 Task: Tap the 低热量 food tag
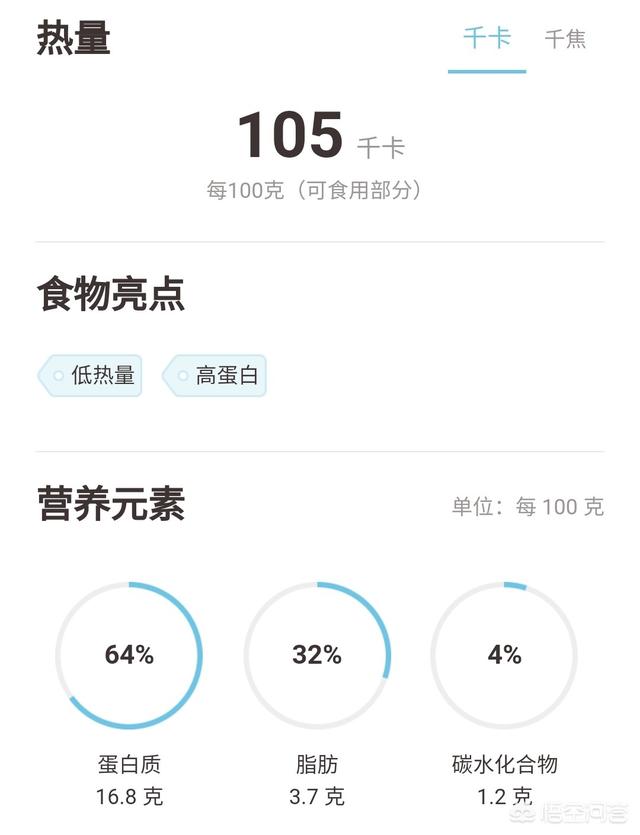click(92, 376)
